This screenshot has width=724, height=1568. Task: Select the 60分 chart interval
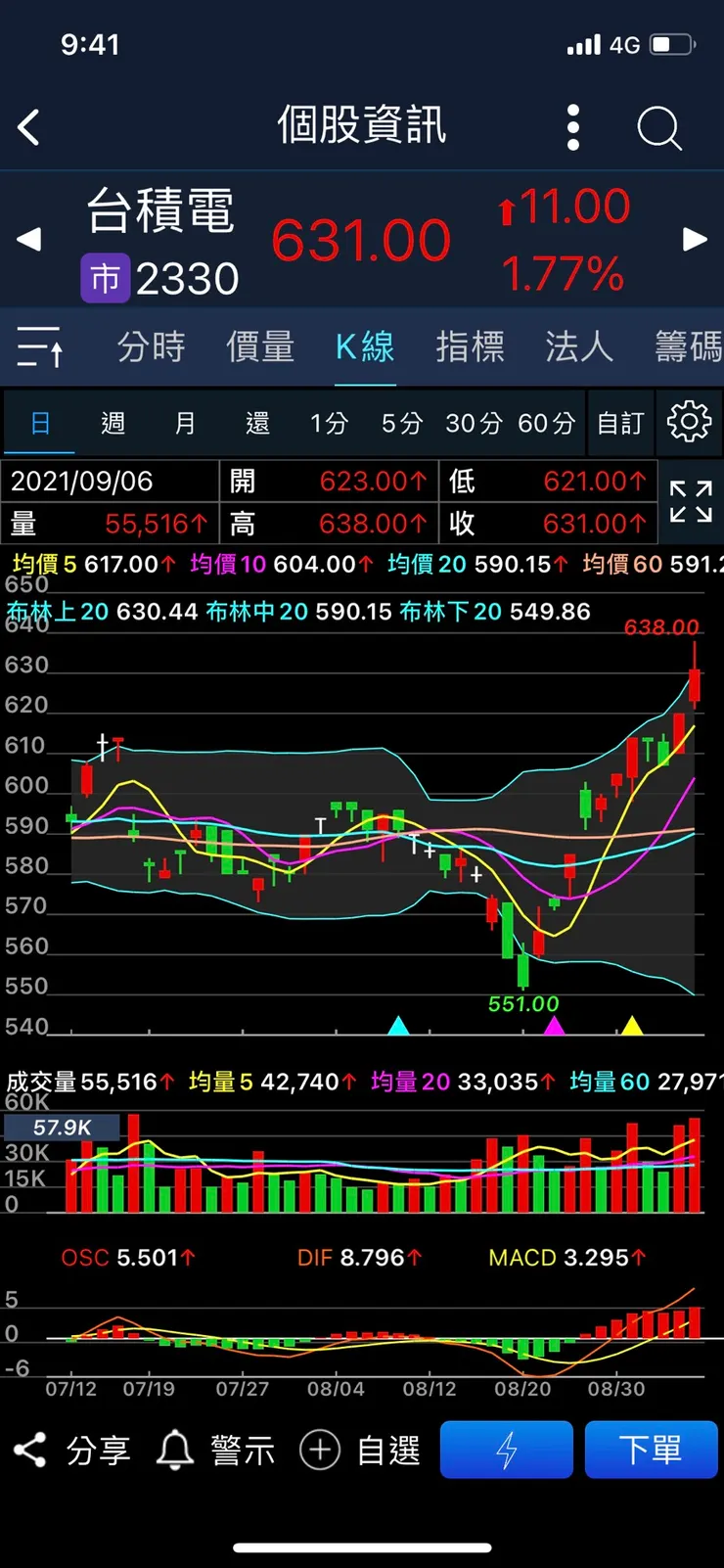click(546, 423)
